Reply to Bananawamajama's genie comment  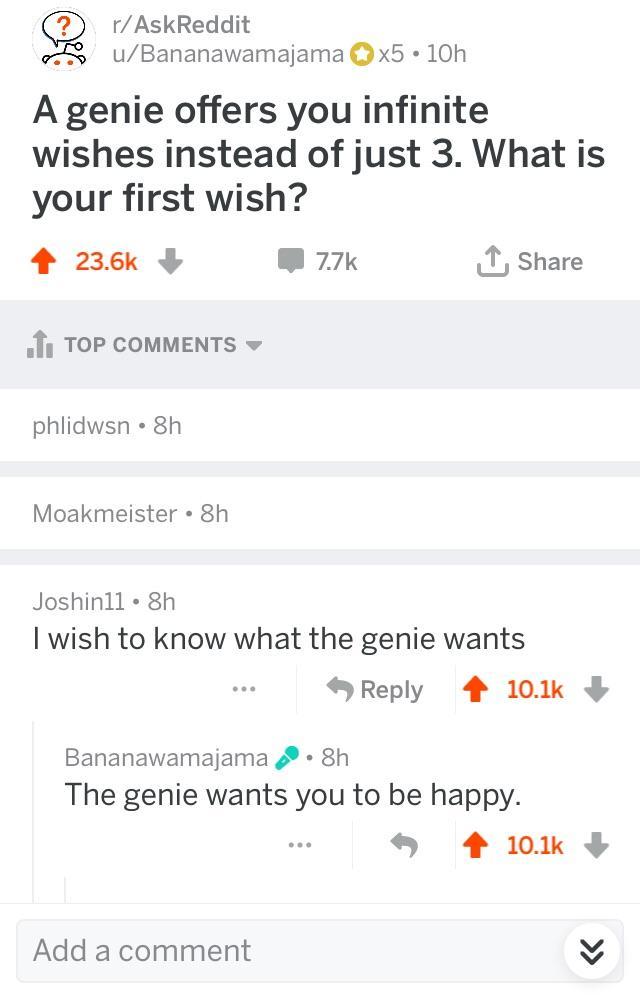(x=403, y=846)
